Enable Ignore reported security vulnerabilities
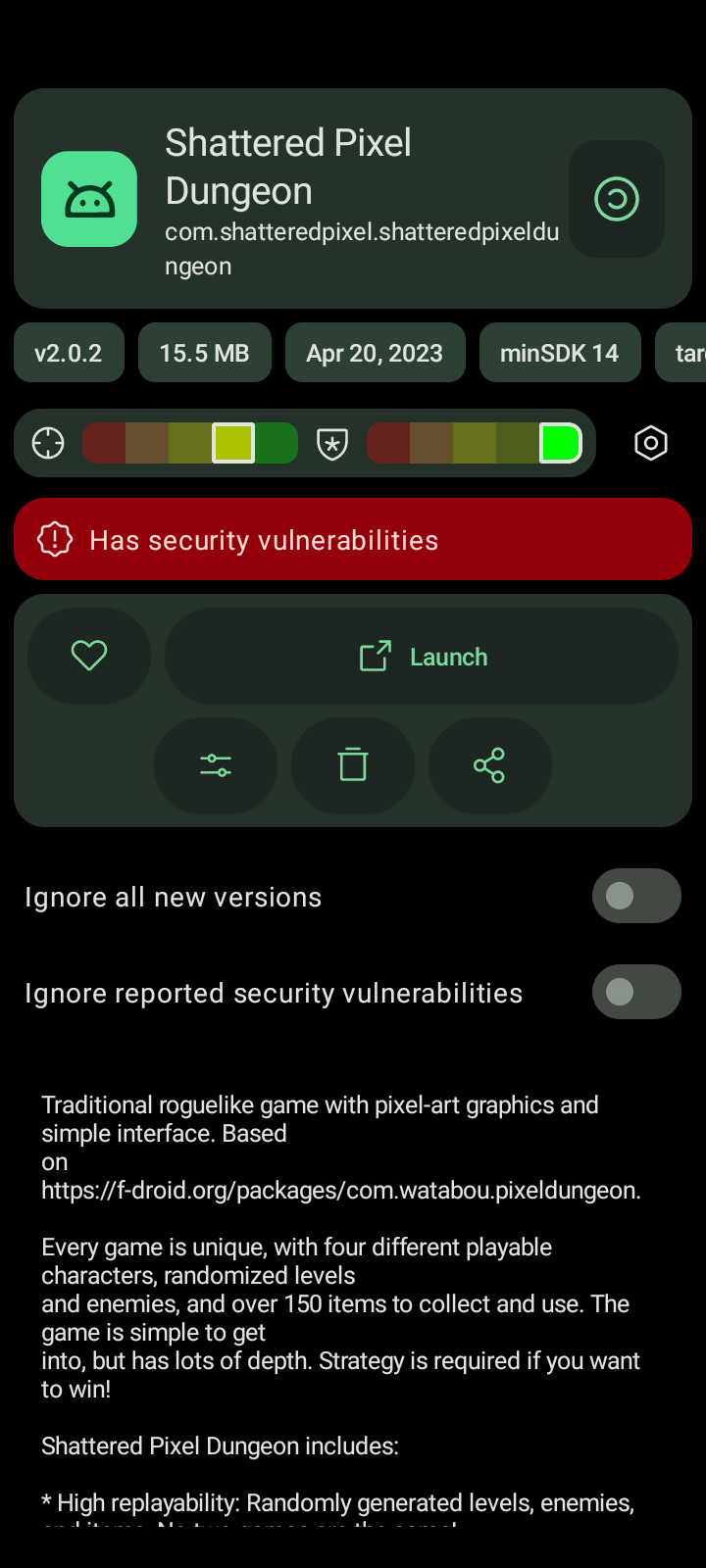This screenshot has height=1568, width=706. 636,992
